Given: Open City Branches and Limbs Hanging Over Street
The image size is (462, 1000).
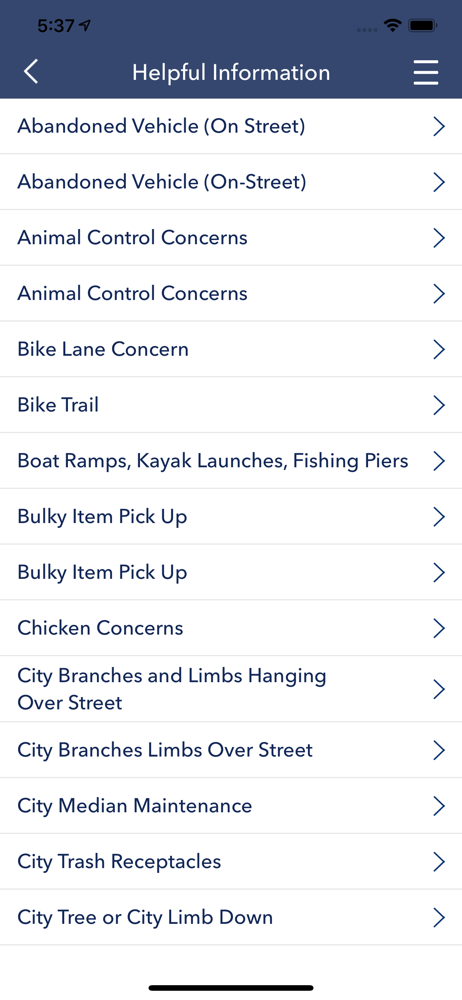Looking at the screenshot, I should [x=231, y=689].
